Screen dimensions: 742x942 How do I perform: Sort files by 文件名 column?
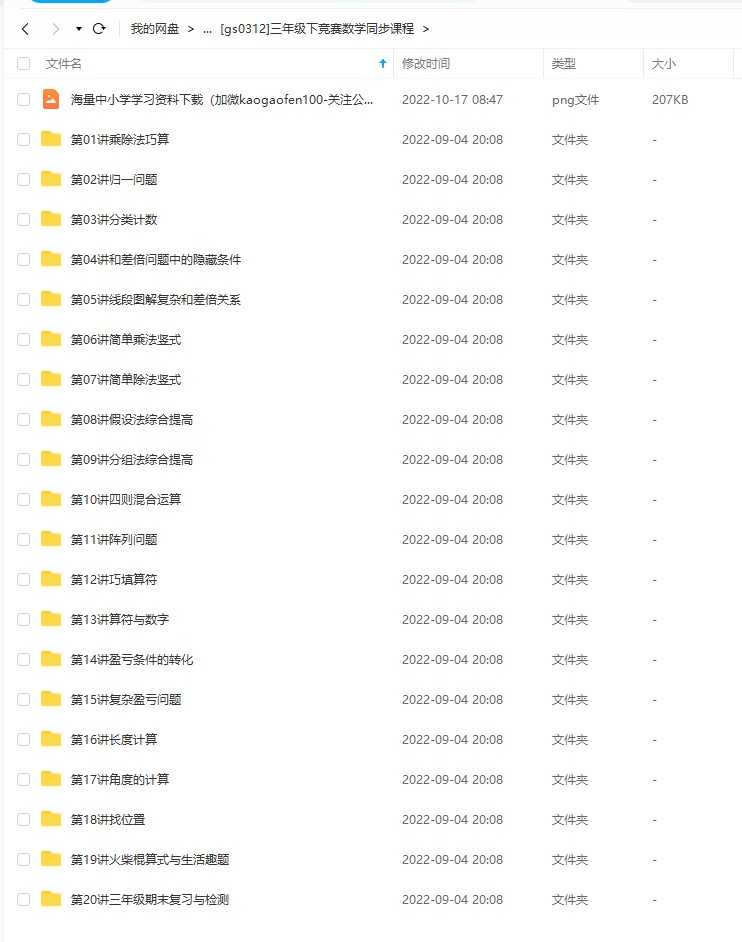63,63
